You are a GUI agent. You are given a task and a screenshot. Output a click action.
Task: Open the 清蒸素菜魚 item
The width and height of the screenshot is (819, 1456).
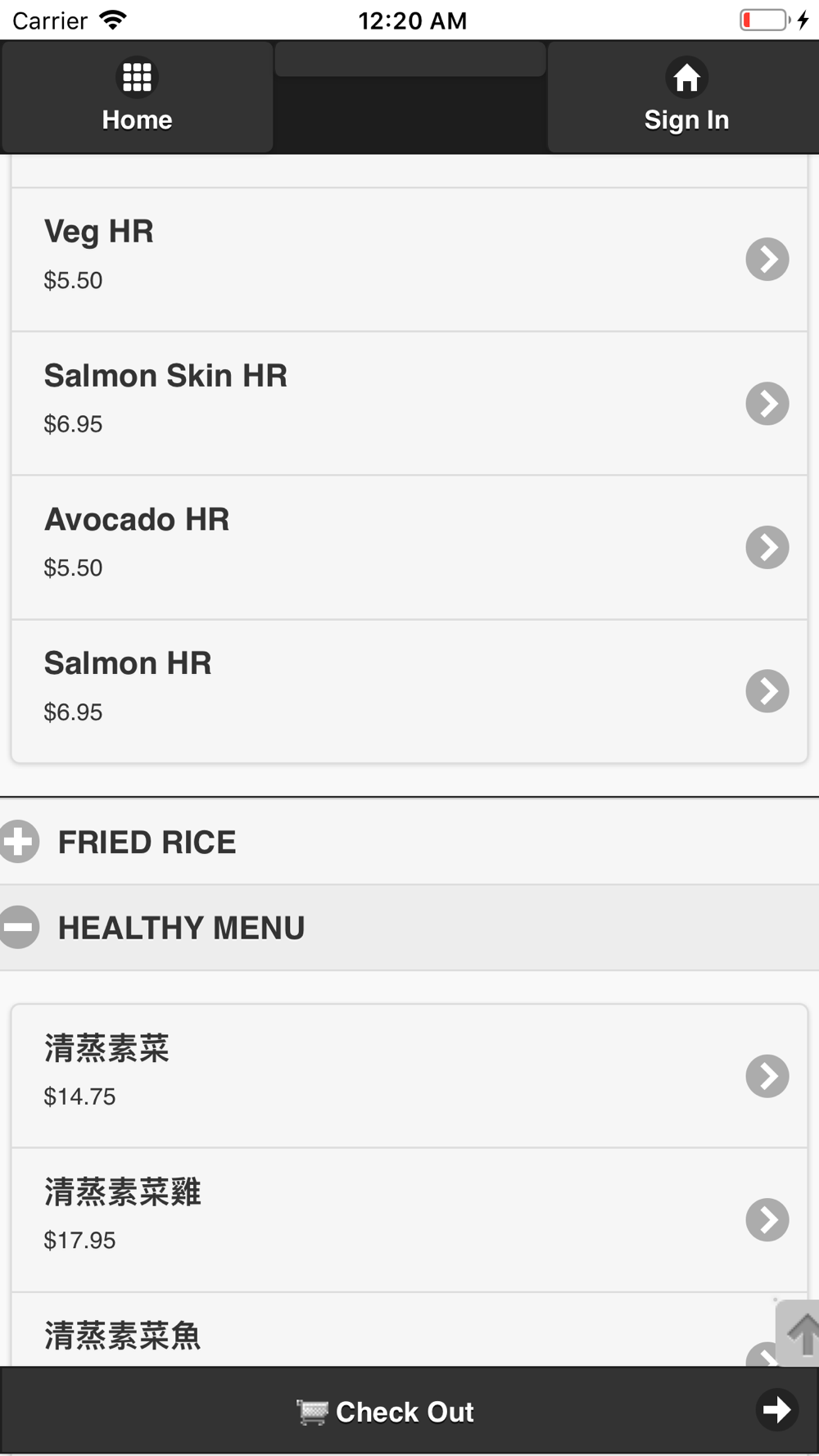coord(393,1330)
